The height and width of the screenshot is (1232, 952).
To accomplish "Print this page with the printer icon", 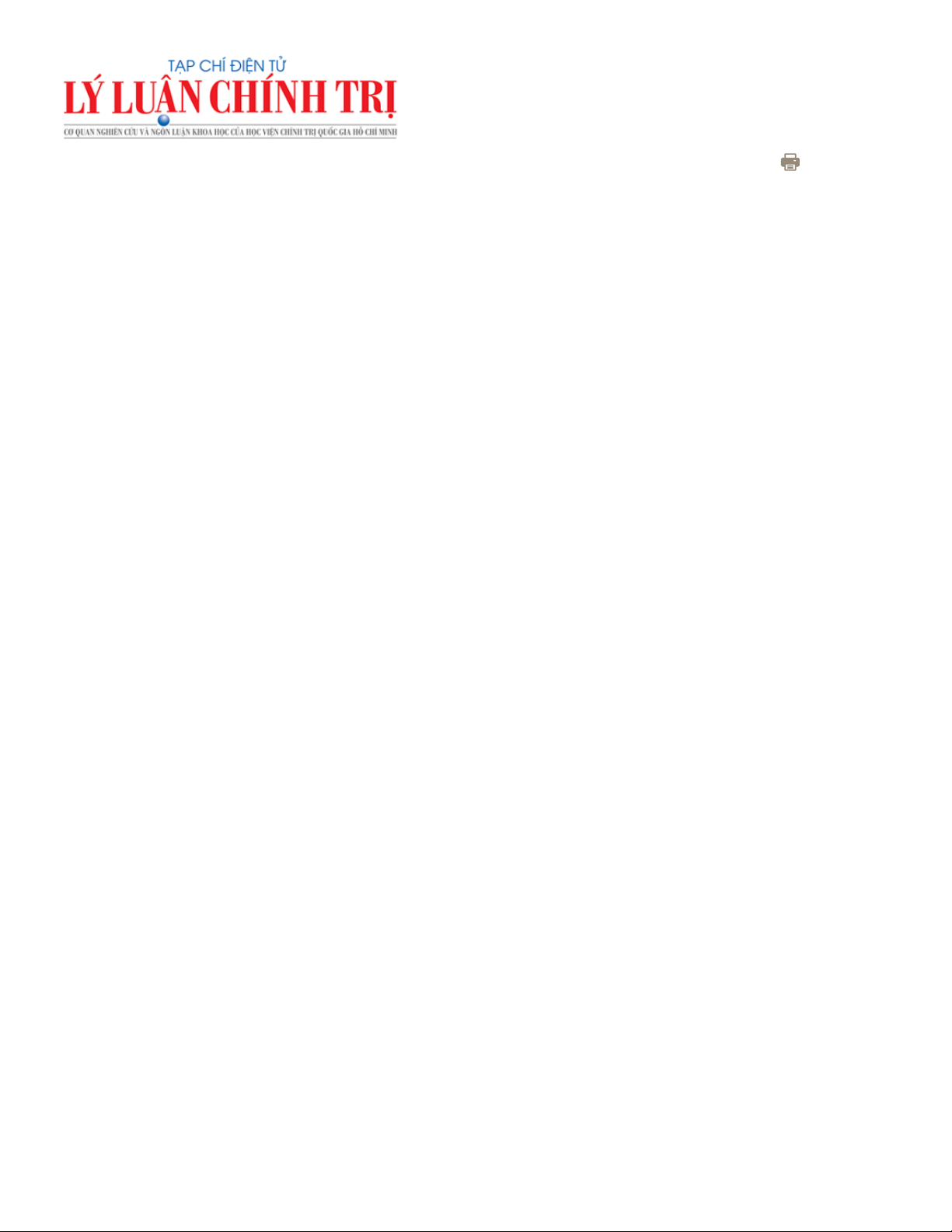I will (790, 162).
